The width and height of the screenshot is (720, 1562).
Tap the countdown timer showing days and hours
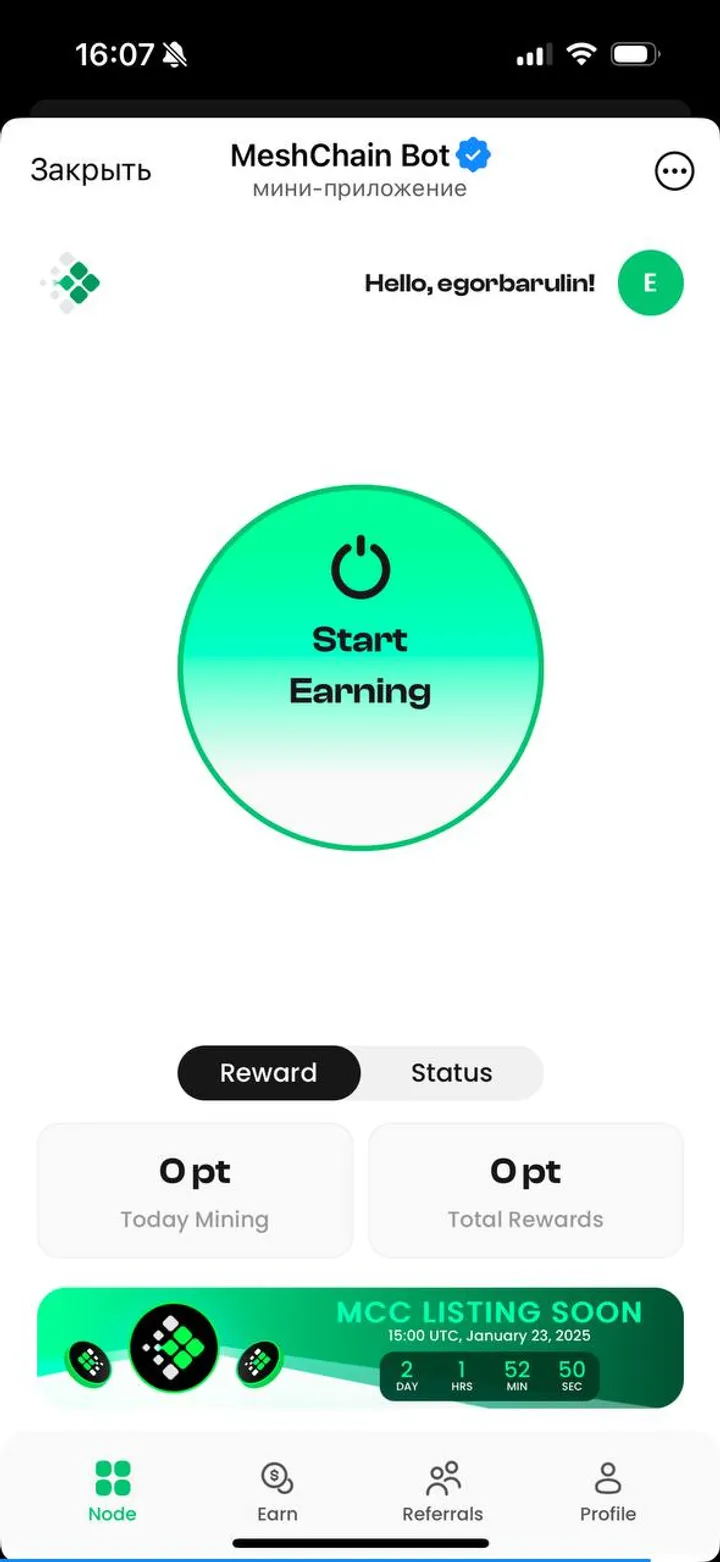[x=489, y=1373]
